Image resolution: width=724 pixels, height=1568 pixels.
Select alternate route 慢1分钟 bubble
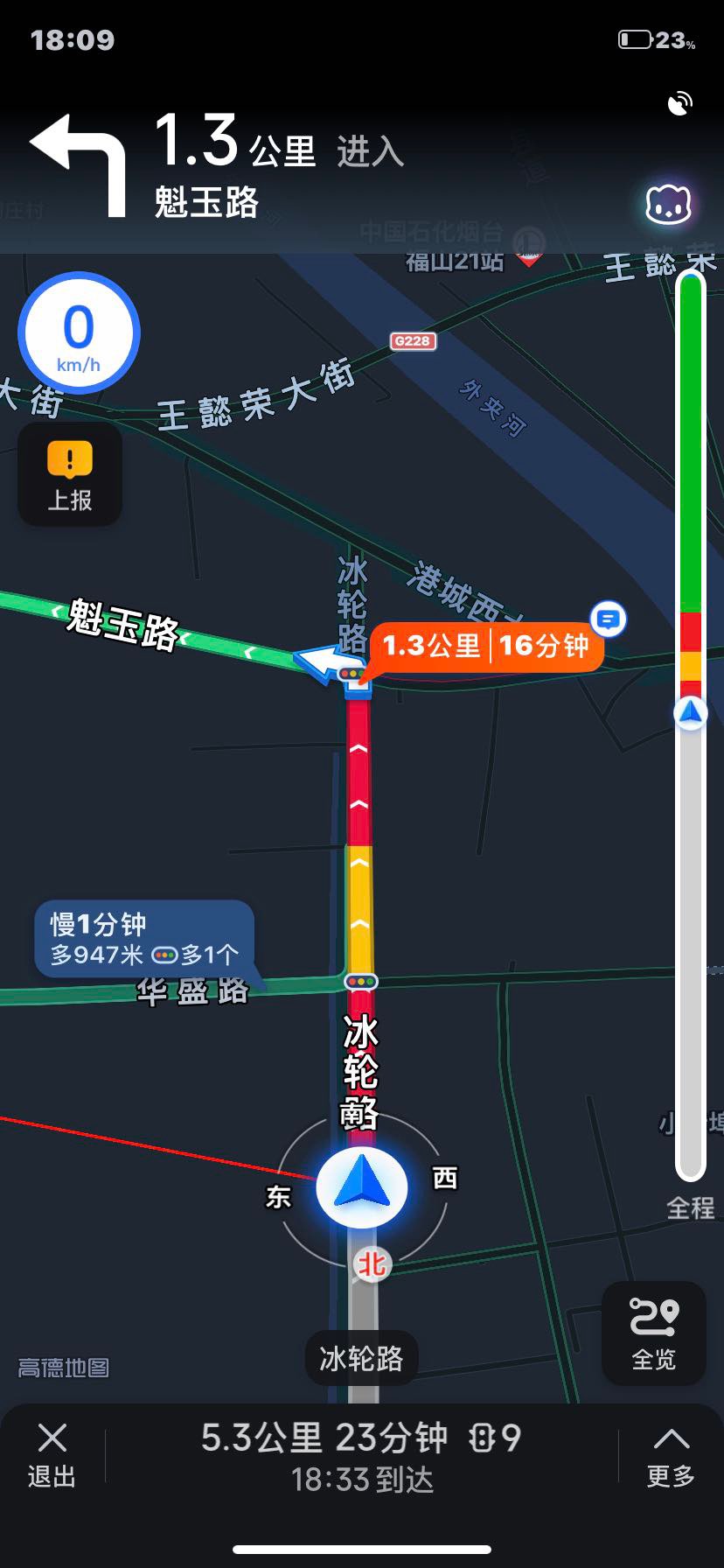point(144,939)
